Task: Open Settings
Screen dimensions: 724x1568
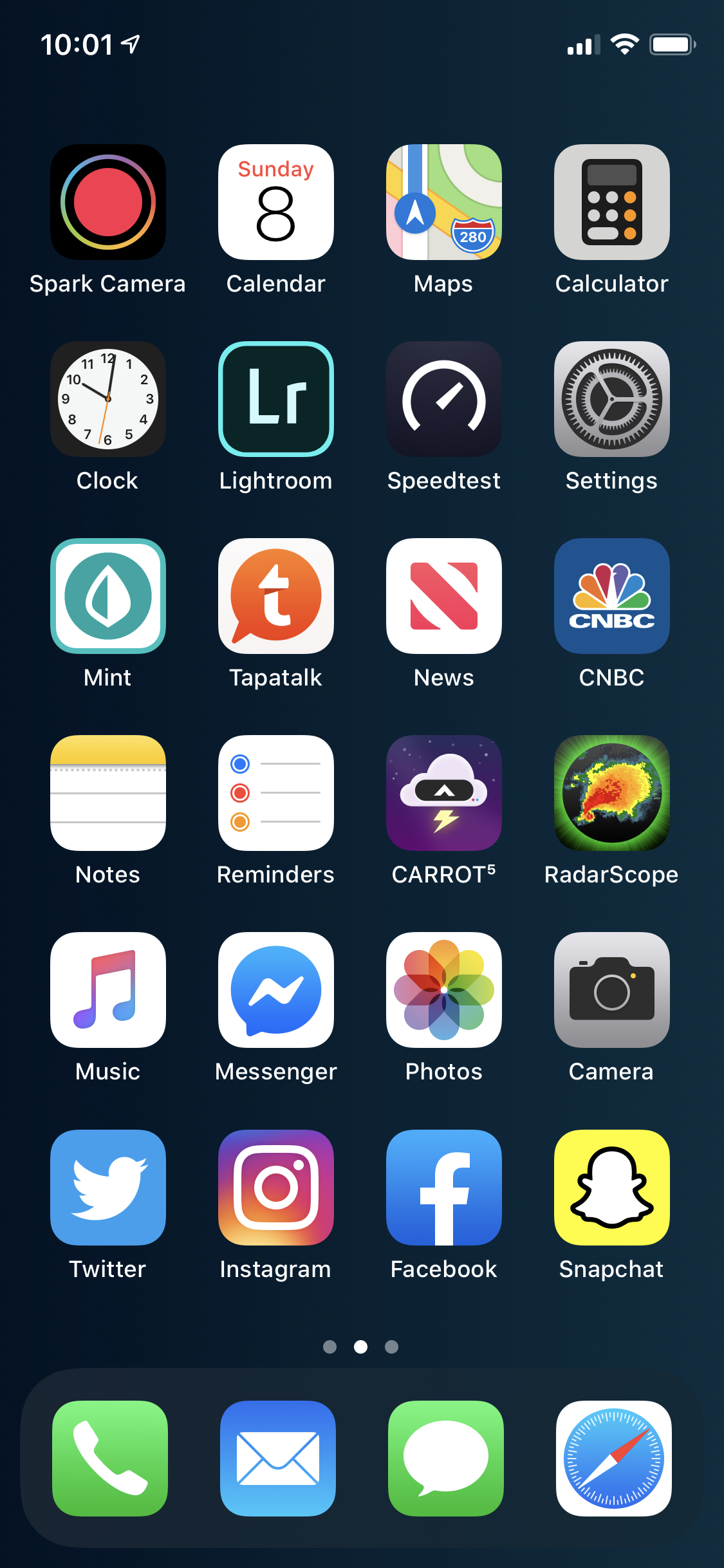Action: tap(612, 399)
